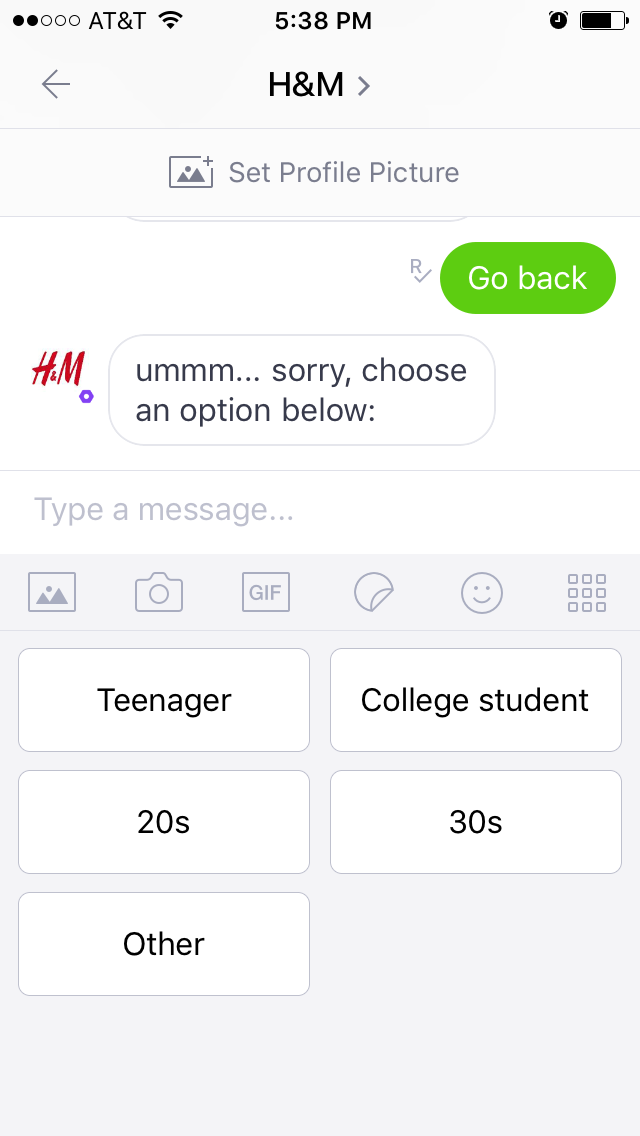The height and width of the screenshot is (1136, 640).
Task: Open the grid of more options
Action: 587,592
